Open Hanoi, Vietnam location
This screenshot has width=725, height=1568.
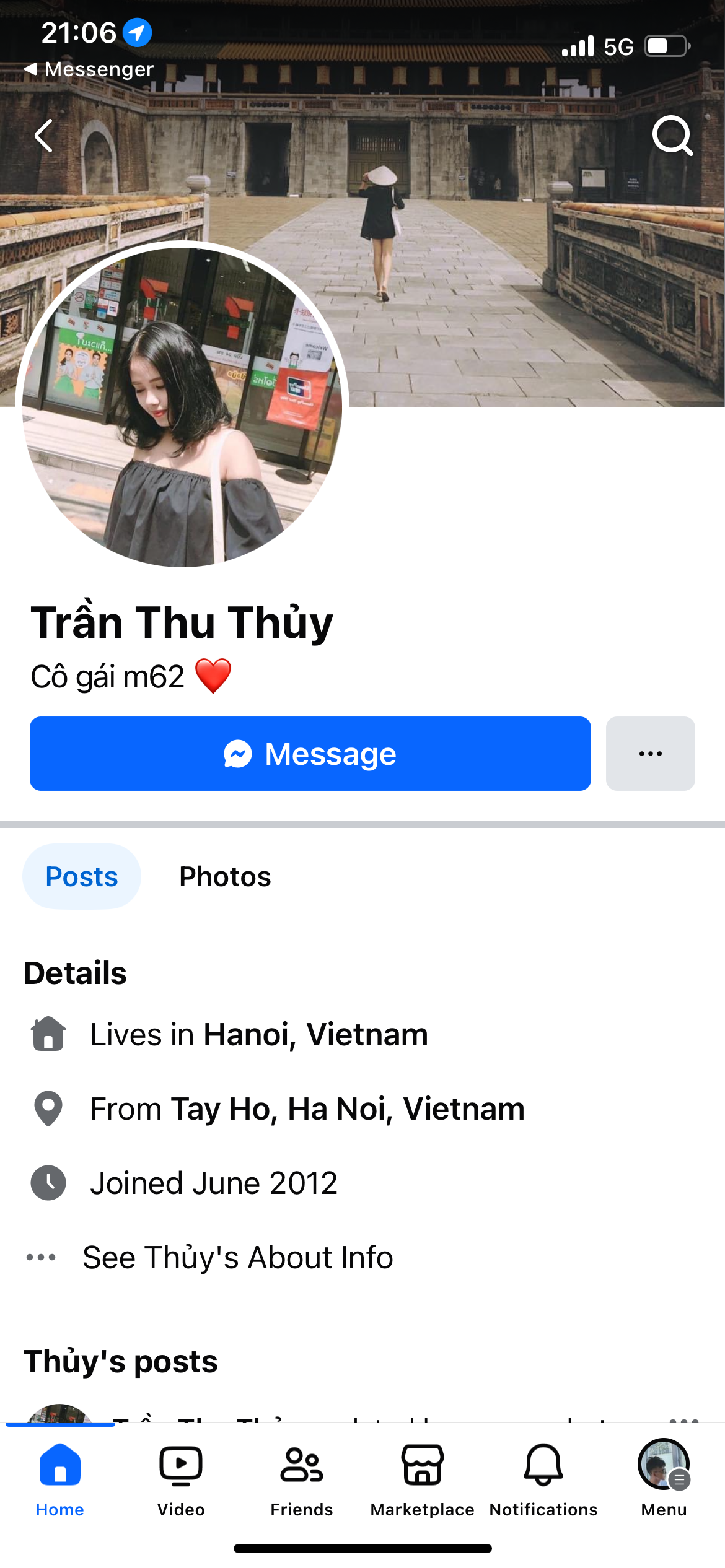tap(315, 1035)
